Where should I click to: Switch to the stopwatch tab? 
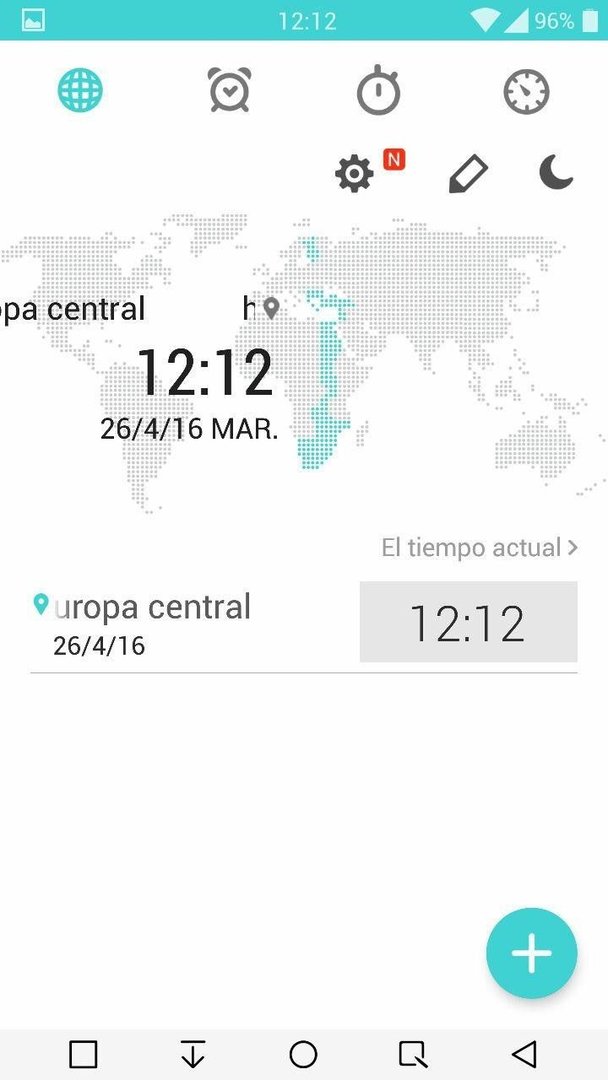click(378, 90)
